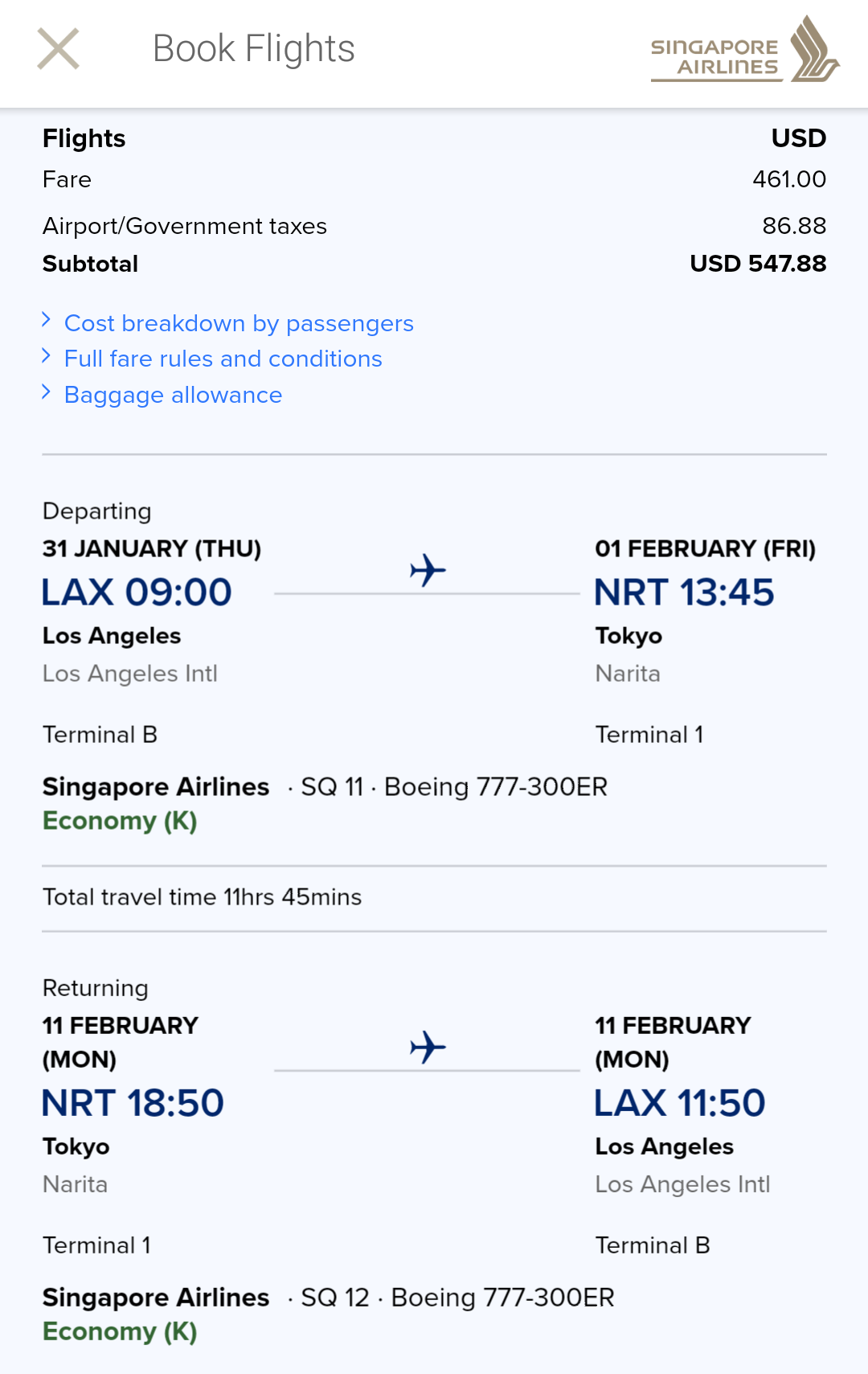
Task: Expand Cost breakdown by passengers
Action: coord(238,323)
